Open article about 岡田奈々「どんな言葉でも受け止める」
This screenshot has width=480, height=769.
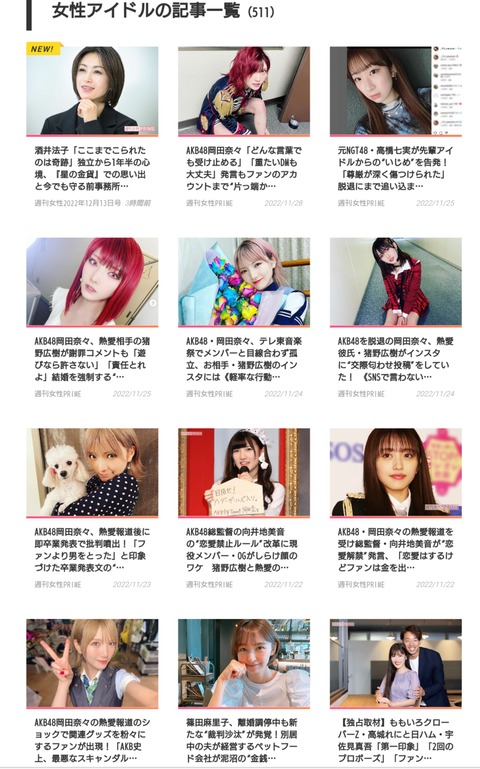click(244, 127)
